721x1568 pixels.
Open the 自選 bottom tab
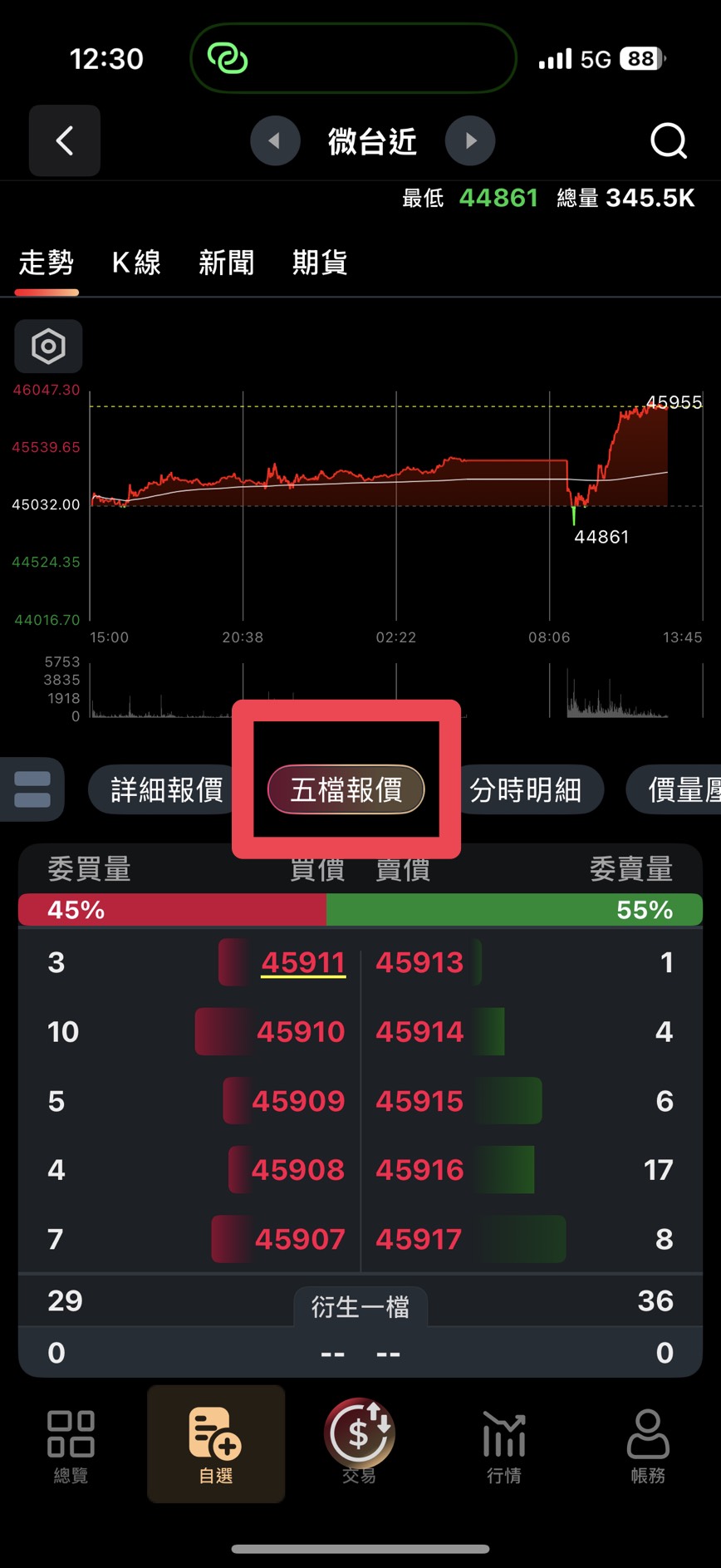216,1444
